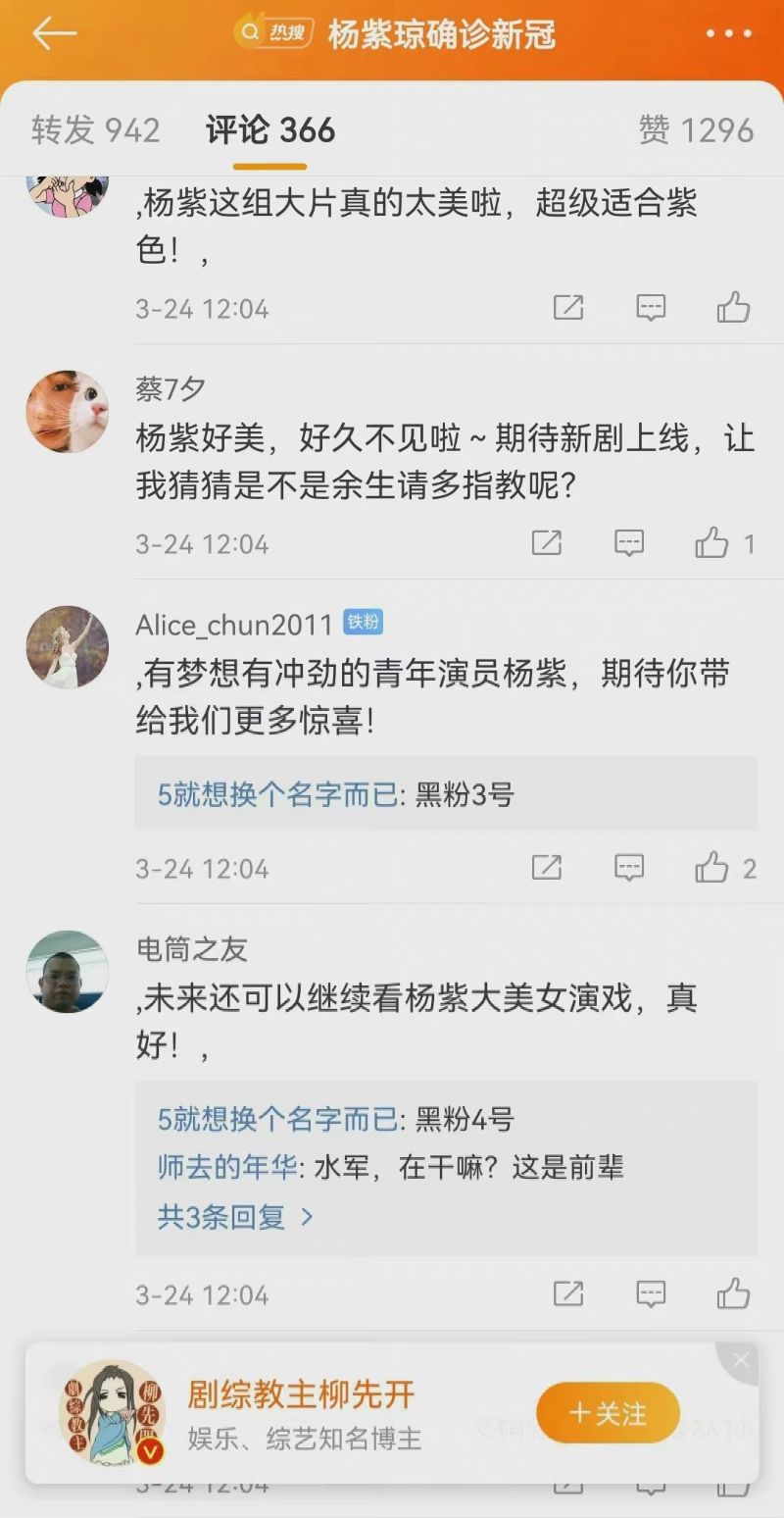Screen dimensions: 784x1518
Task: Dismiss the 剧综教主柳先开 follow banner
Action: point(741,1360)
